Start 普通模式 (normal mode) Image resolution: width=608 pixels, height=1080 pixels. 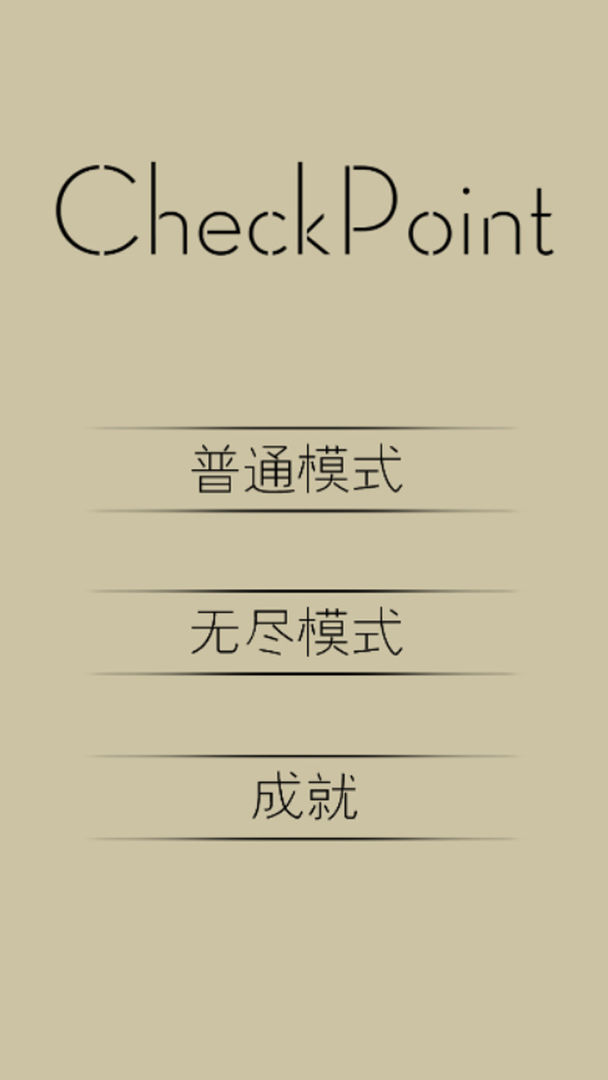click(x=303, y=470)
